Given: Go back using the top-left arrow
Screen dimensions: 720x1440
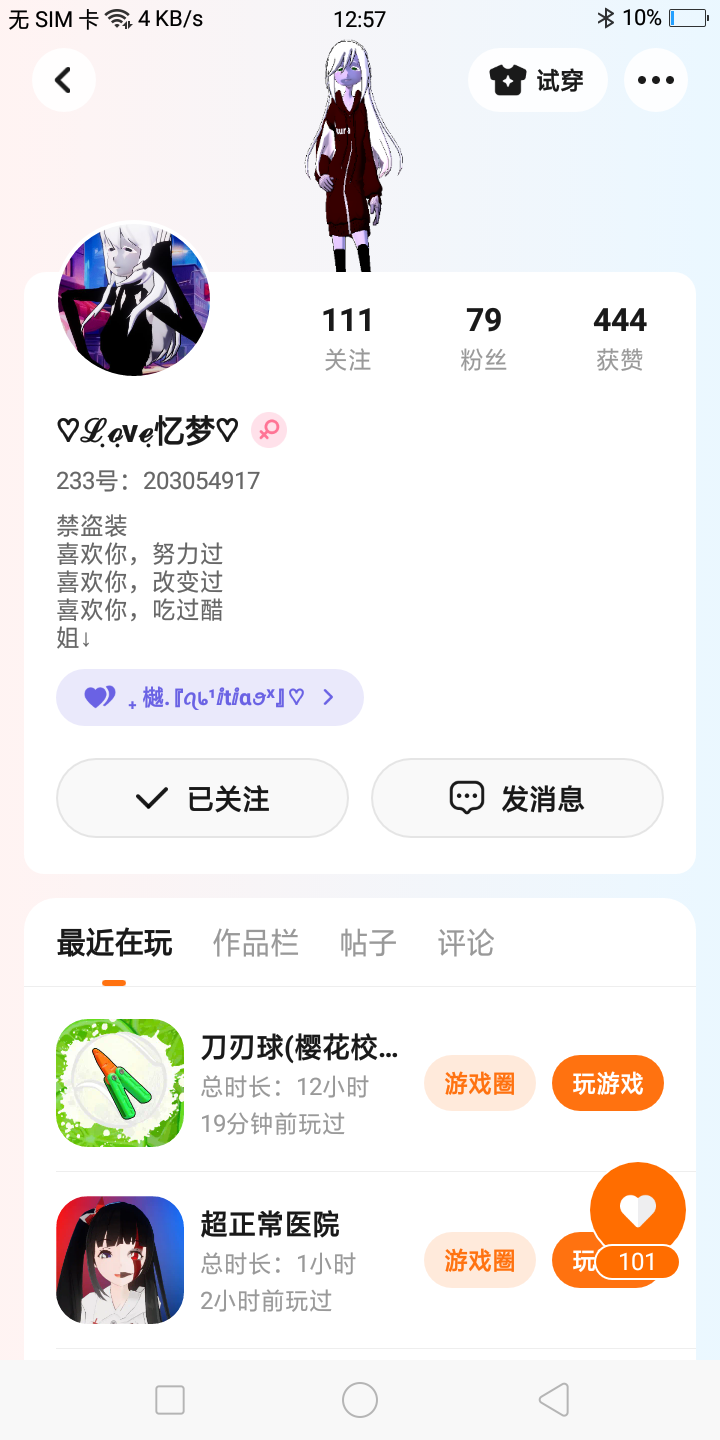Looking at the screenshot, I should click(x=64, y=80).
